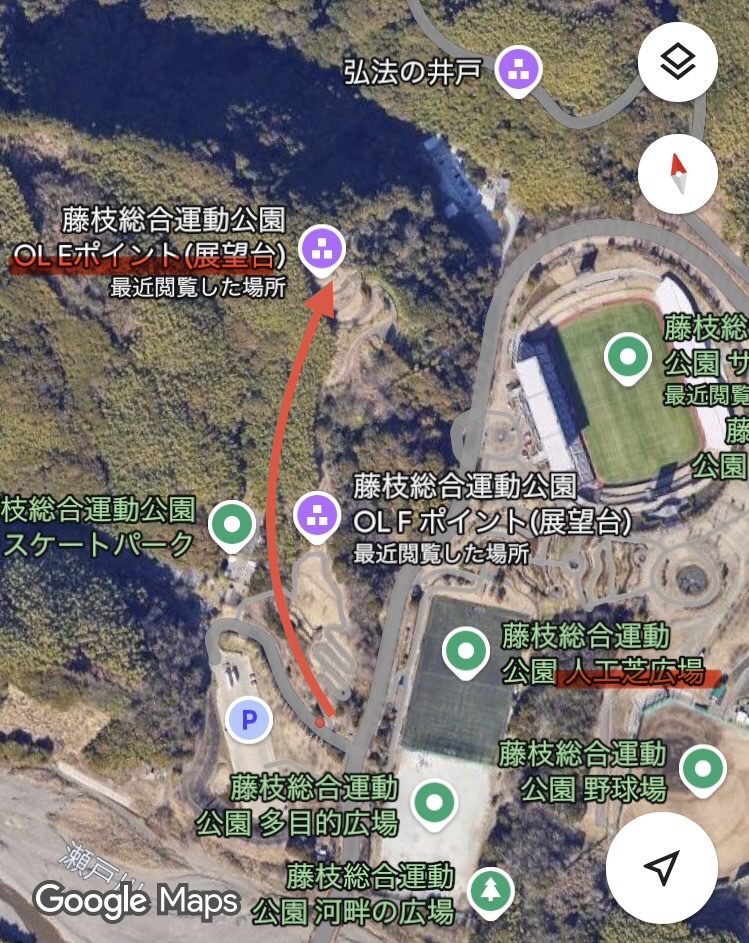Tap the compass to reset north
The height and width of the screenshot is (943, 749).
677,173
